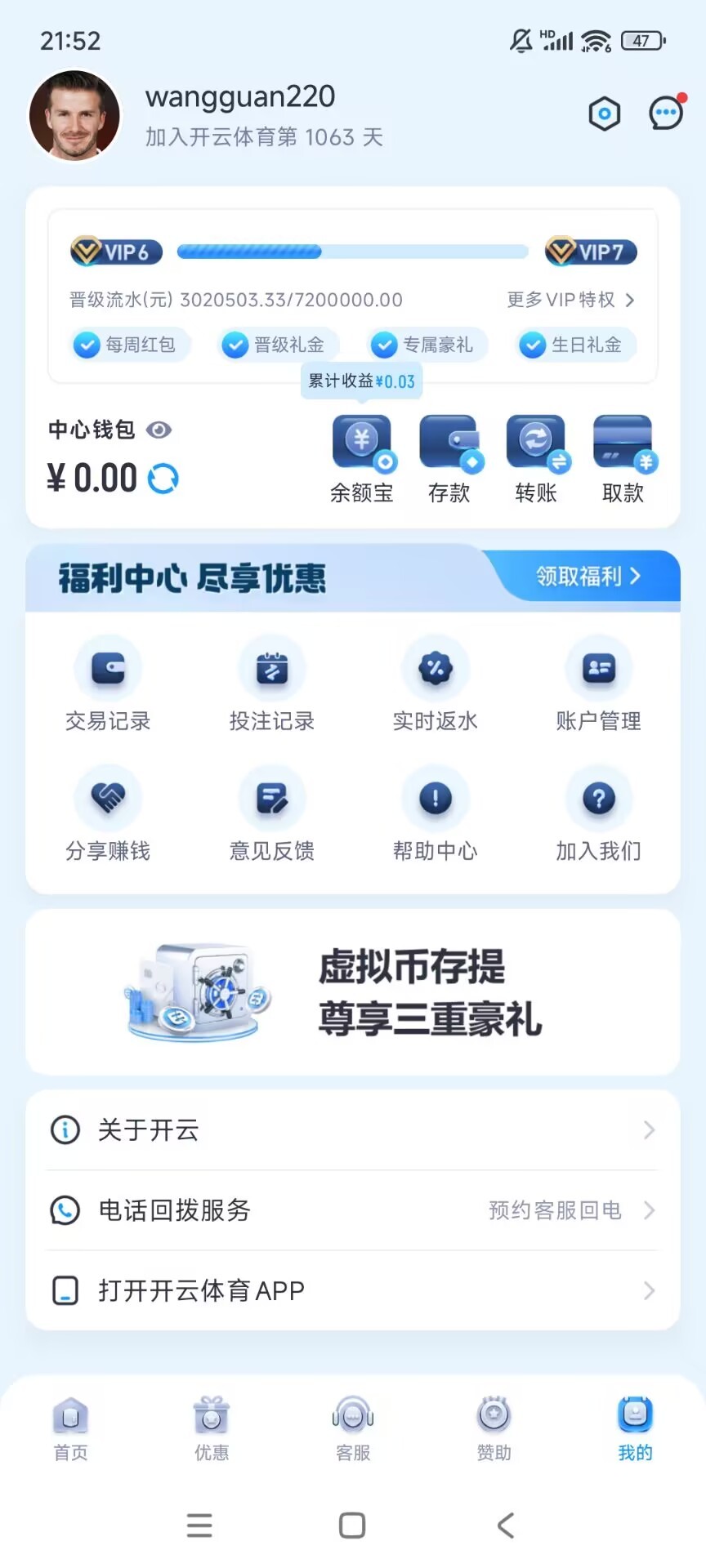Viewport: 706px width, 1568px height.
Task: Open 余额宝
Action: click(362, 458)
